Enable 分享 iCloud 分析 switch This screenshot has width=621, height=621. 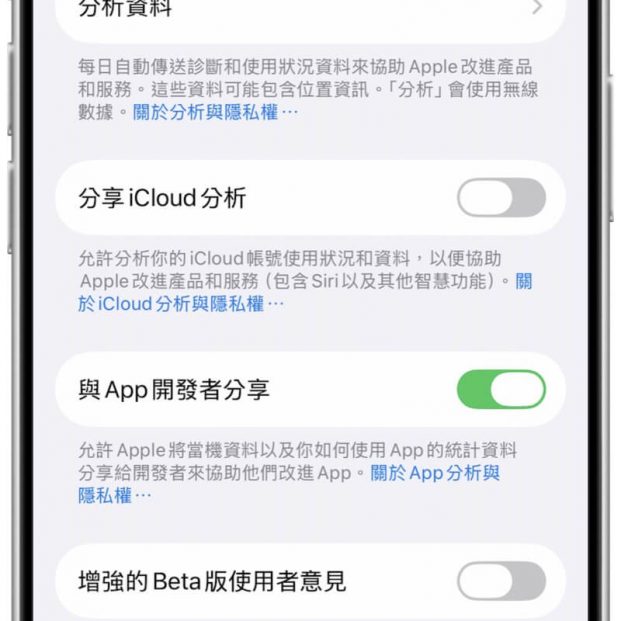click(x=501, y=198)
